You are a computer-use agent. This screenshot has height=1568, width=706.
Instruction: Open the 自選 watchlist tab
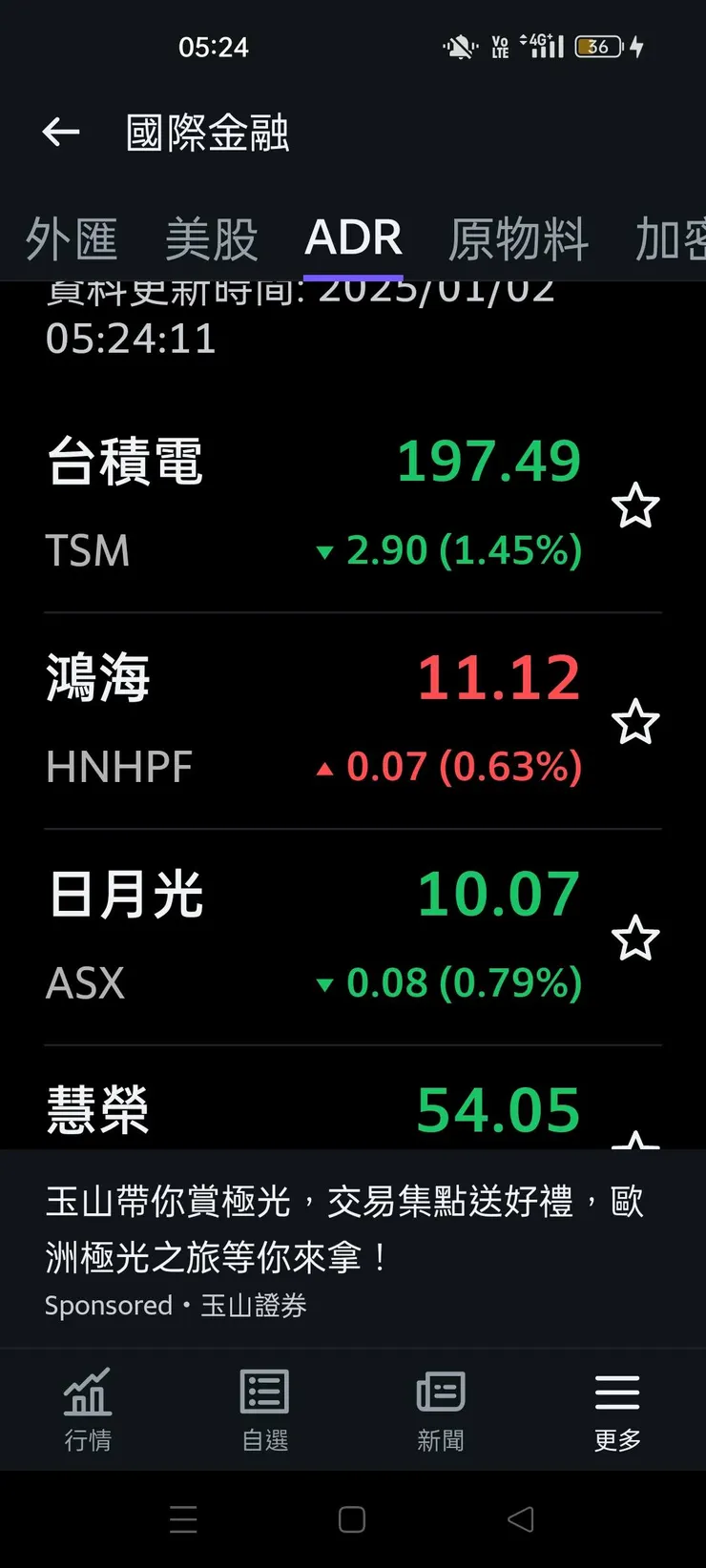coord(264,1409)
